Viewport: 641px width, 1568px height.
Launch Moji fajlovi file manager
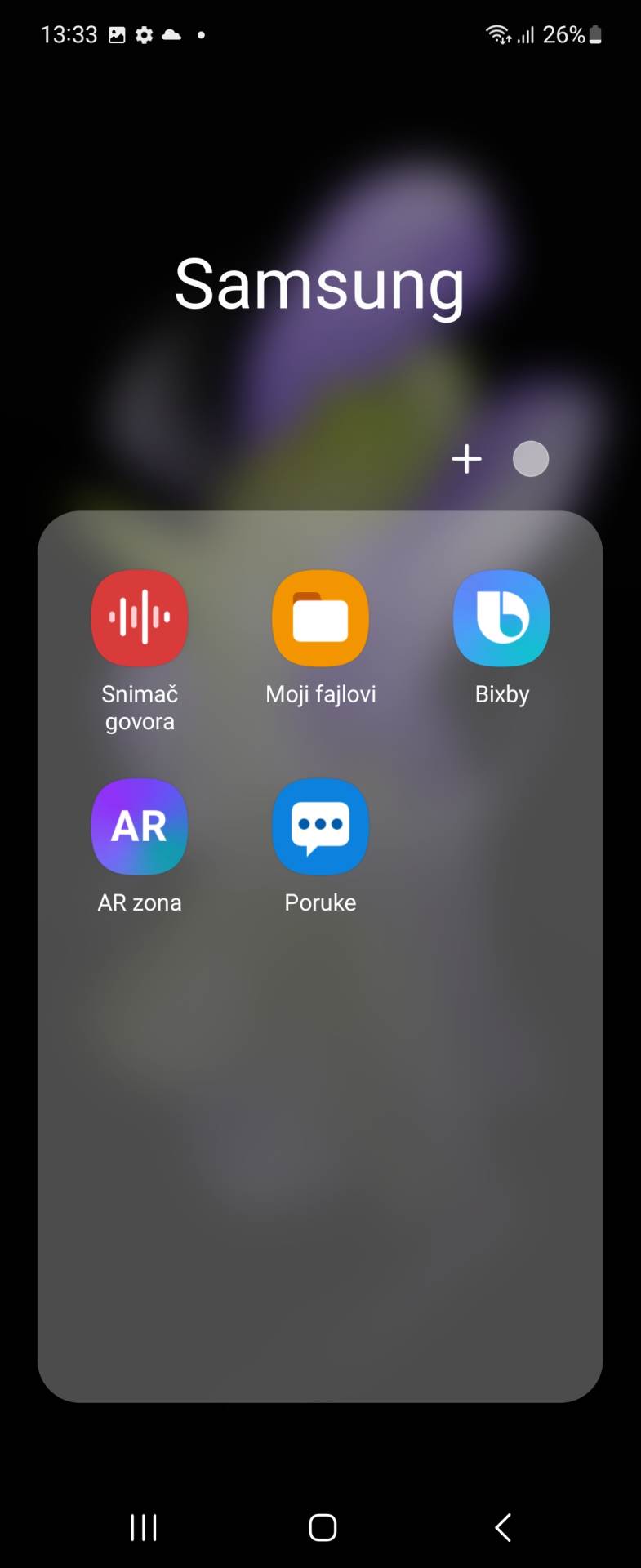coord(320,618)
